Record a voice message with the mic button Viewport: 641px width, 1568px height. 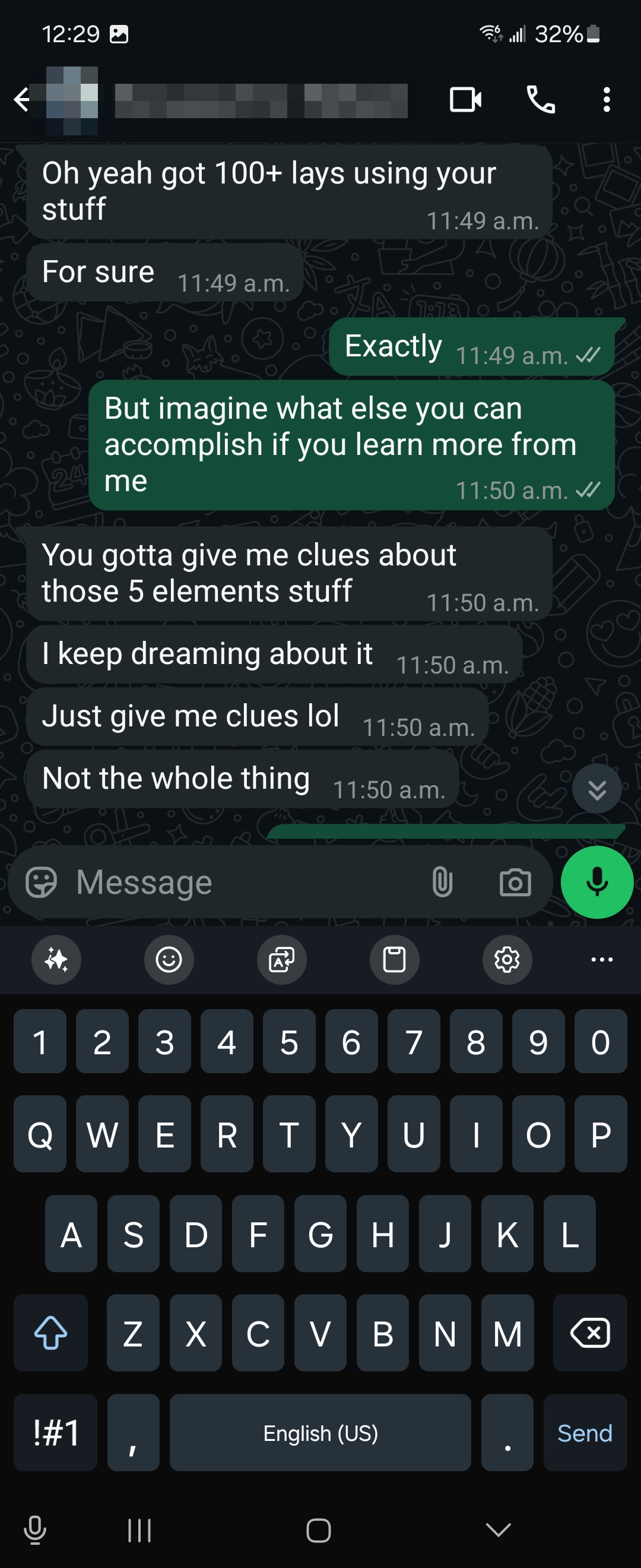click(596, 882)
